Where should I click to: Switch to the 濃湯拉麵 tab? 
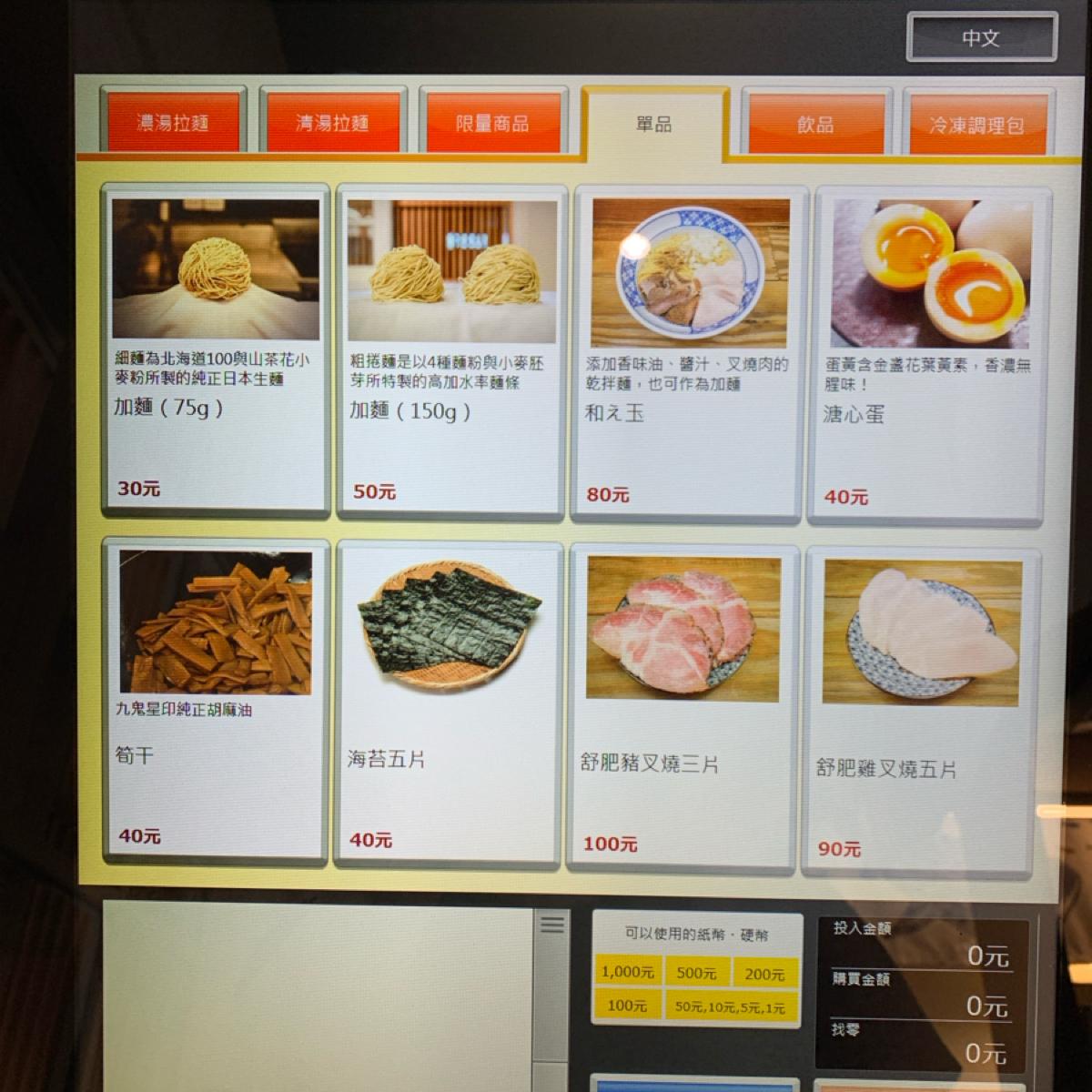pyautogui.click(x=173, y=123)
